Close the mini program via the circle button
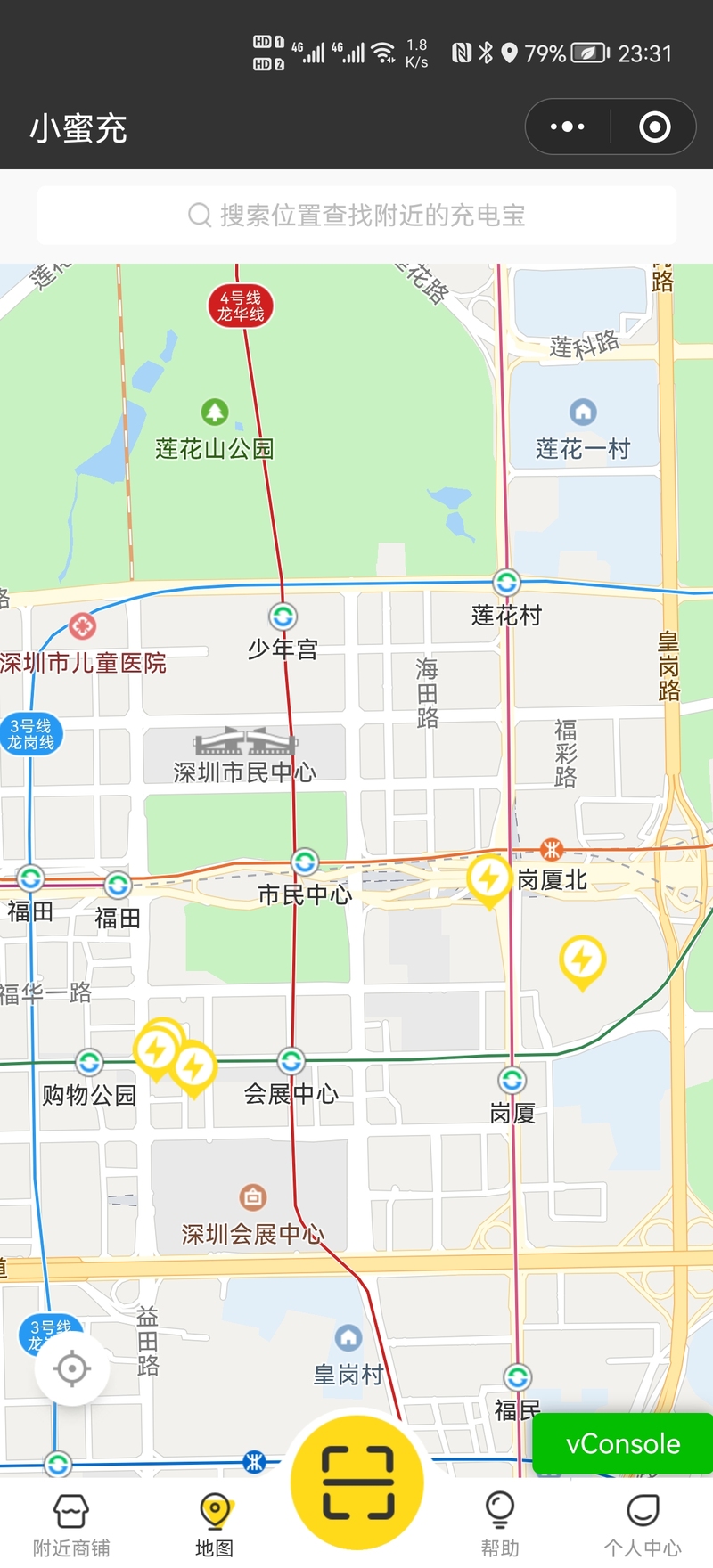713x1568 pixels. tap(655, 127)
